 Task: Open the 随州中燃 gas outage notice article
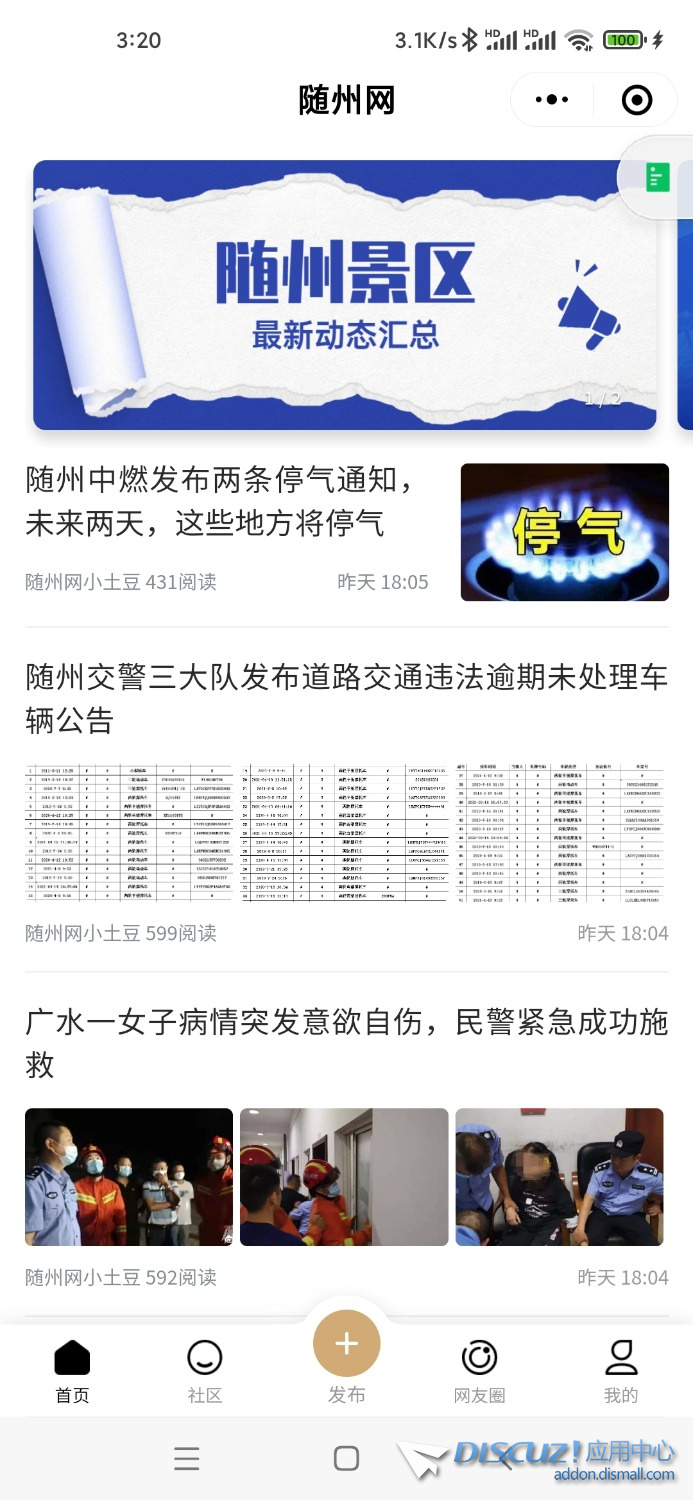click(x=220, y=502)
